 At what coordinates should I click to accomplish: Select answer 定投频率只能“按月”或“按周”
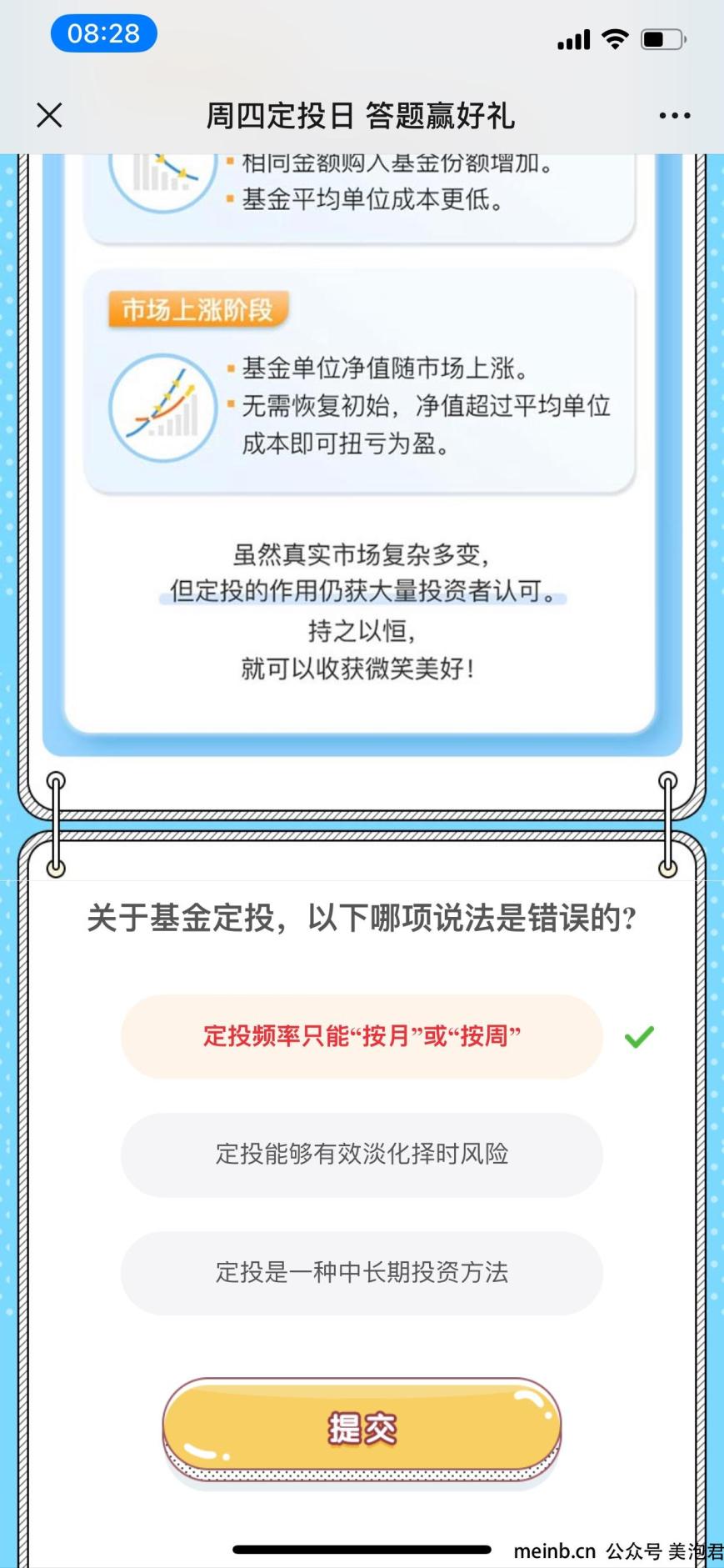coord(362,1036)
